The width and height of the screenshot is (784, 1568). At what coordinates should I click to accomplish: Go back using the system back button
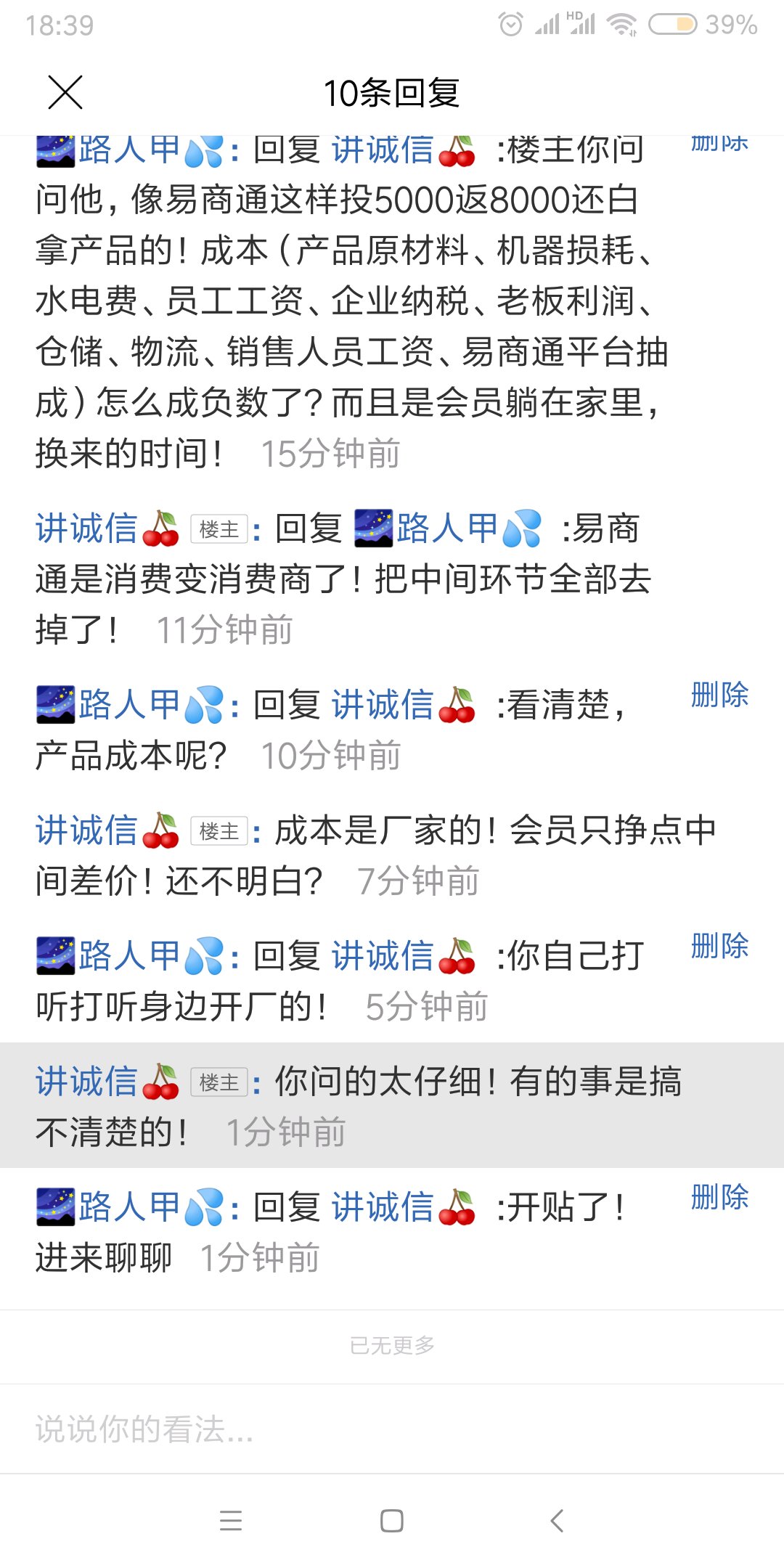(557, 1521)
